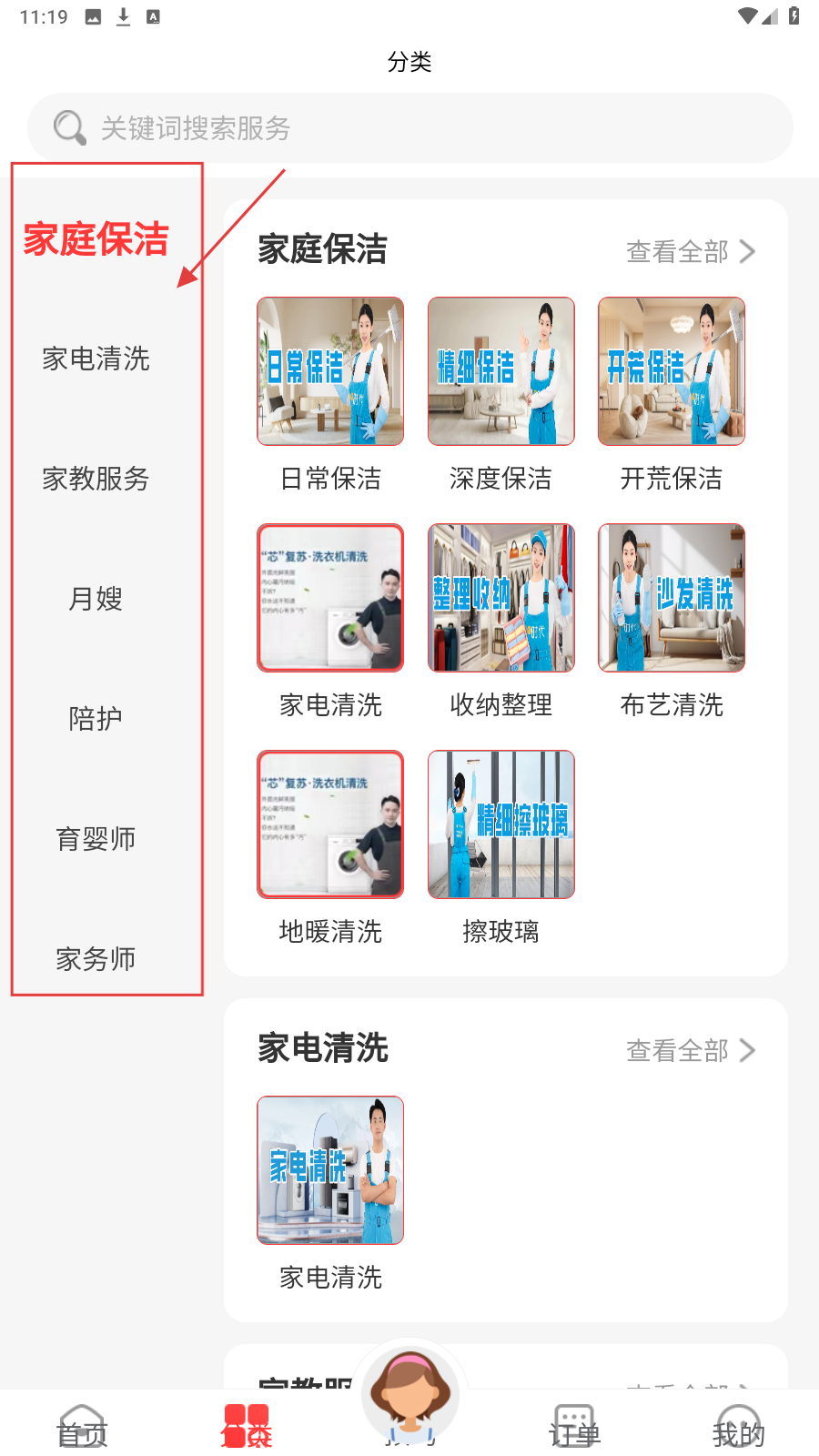Open the 收纳整理 service tile

501,598
